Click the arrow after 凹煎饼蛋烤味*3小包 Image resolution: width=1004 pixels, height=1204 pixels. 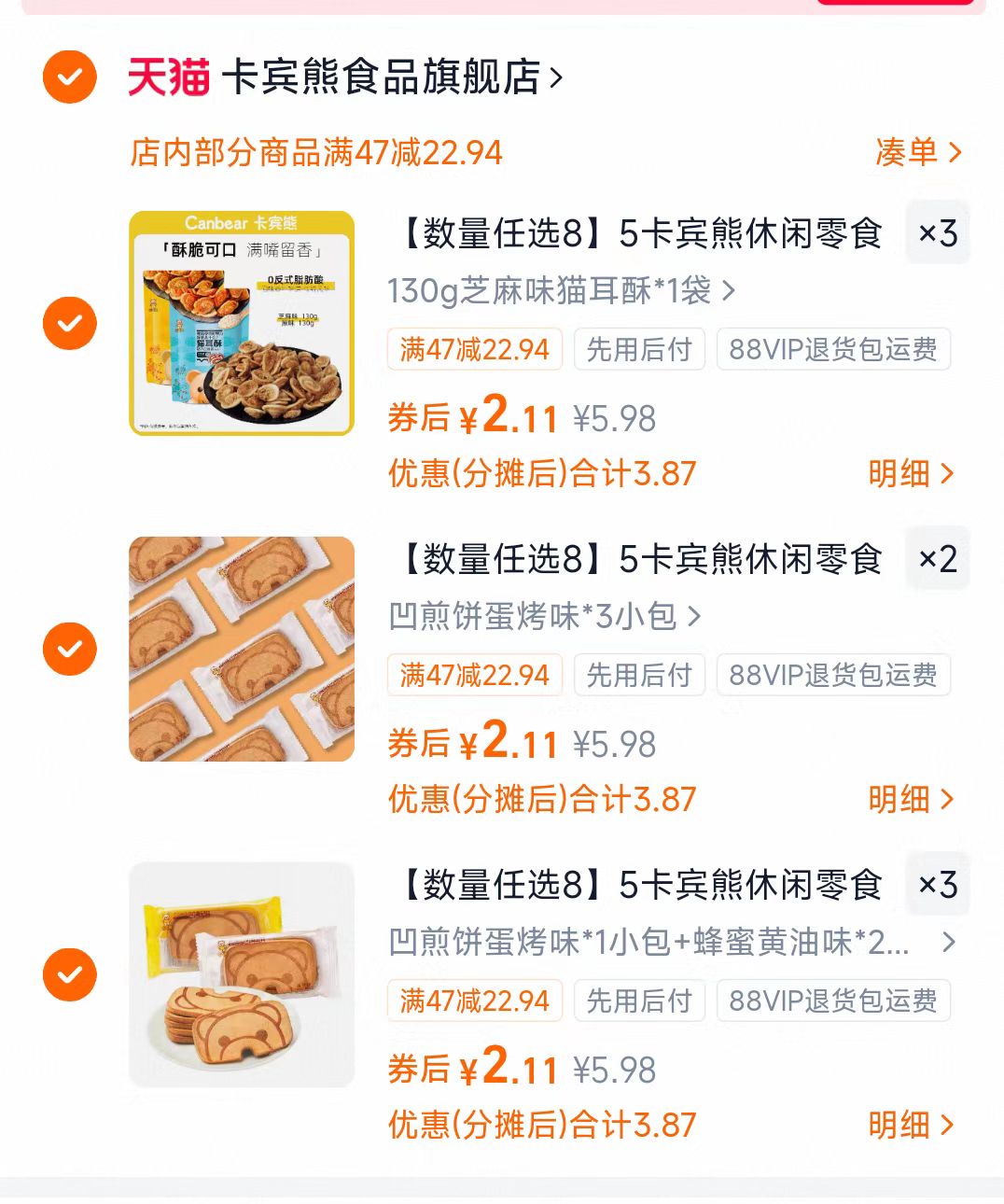pos(693,616)
